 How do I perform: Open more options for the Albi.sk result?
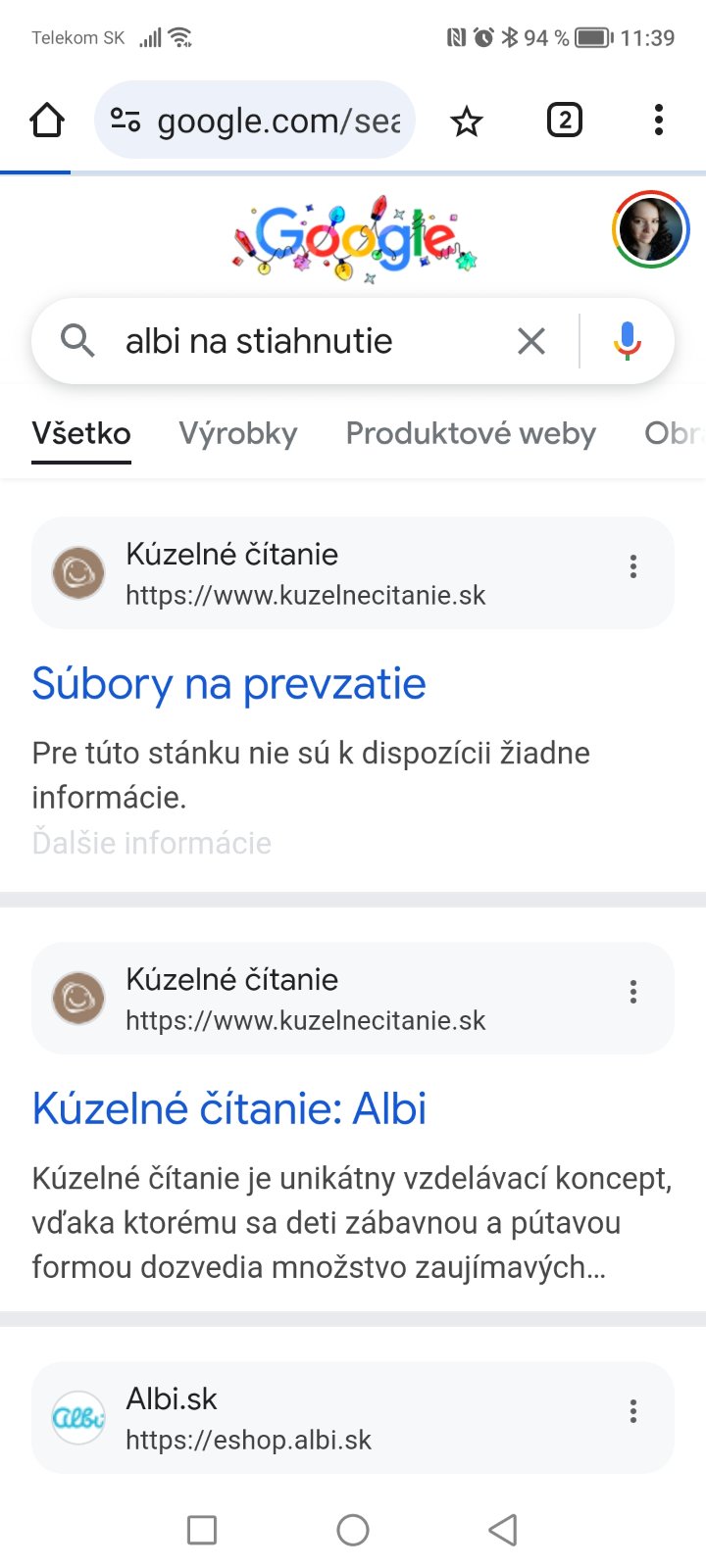point(633,1411)
